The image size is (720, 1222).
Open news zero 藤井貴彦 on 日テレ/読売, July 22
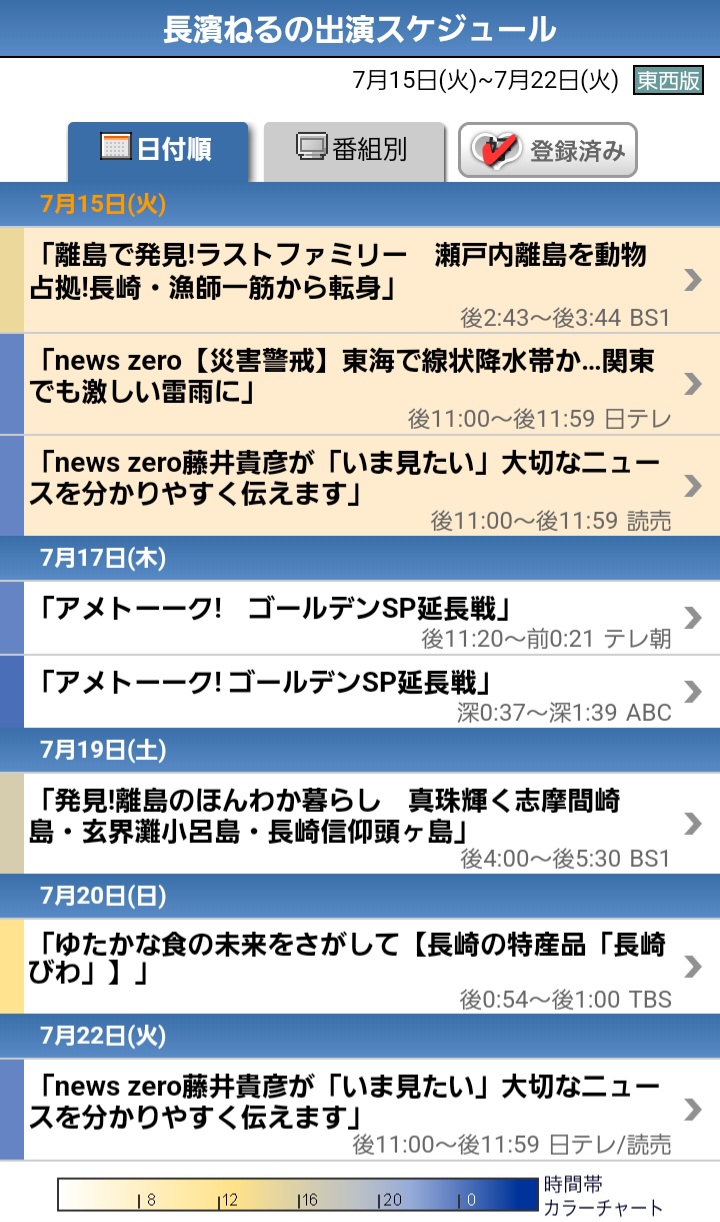coord(360,1110)
